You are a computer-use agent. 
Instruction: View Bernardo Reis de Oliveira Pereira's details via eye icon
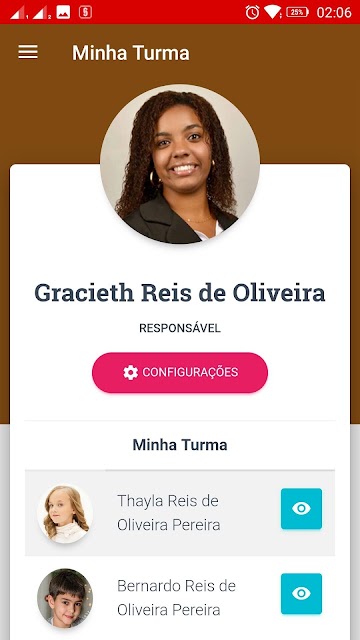[301, 593]
